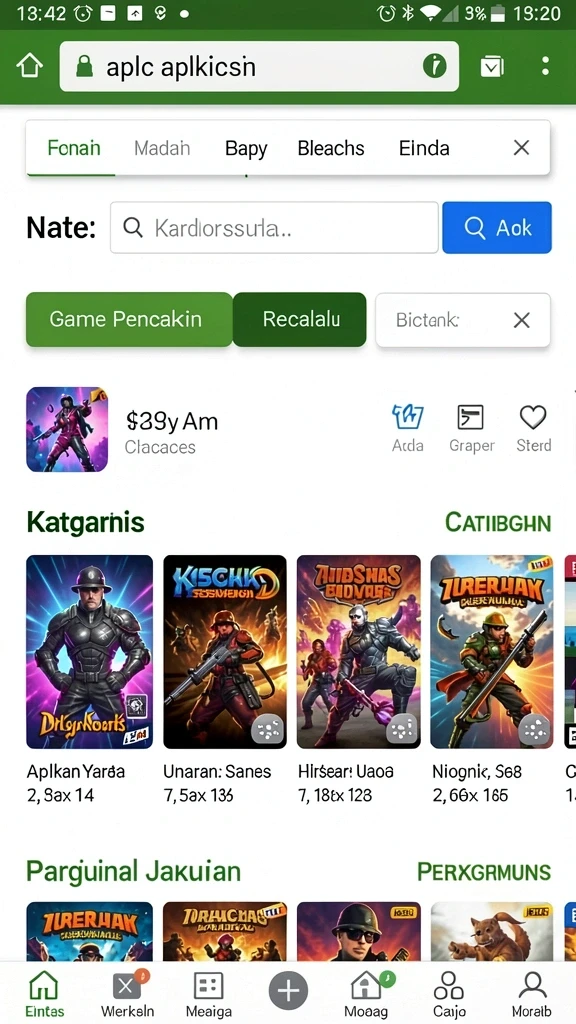Screen dimensions: 576x1024
Task: Switch to the Moraib tab
Action: 533,995
